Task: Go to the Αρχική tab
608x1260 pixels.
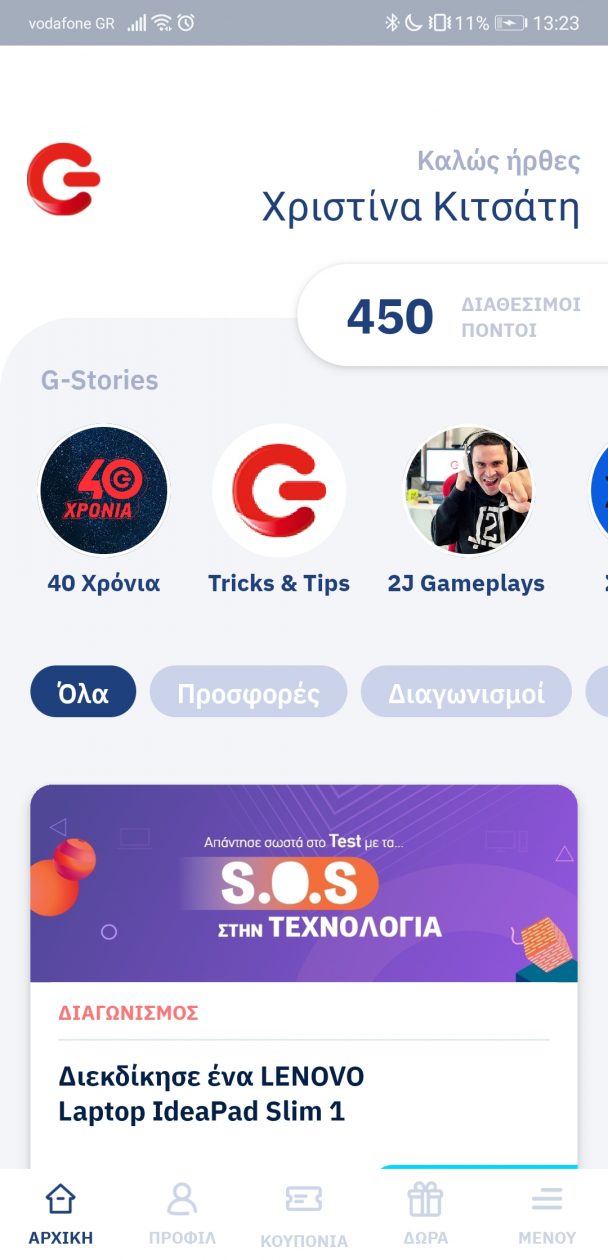Action: coord(61,1212)
